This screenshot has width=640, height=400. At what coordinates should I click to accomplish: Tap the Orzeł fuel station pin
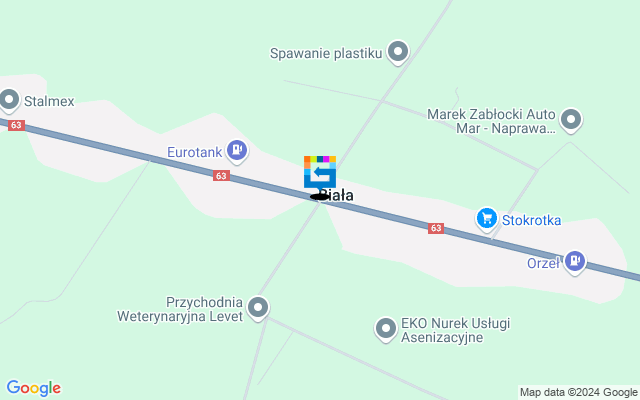[x=574, y=262]
